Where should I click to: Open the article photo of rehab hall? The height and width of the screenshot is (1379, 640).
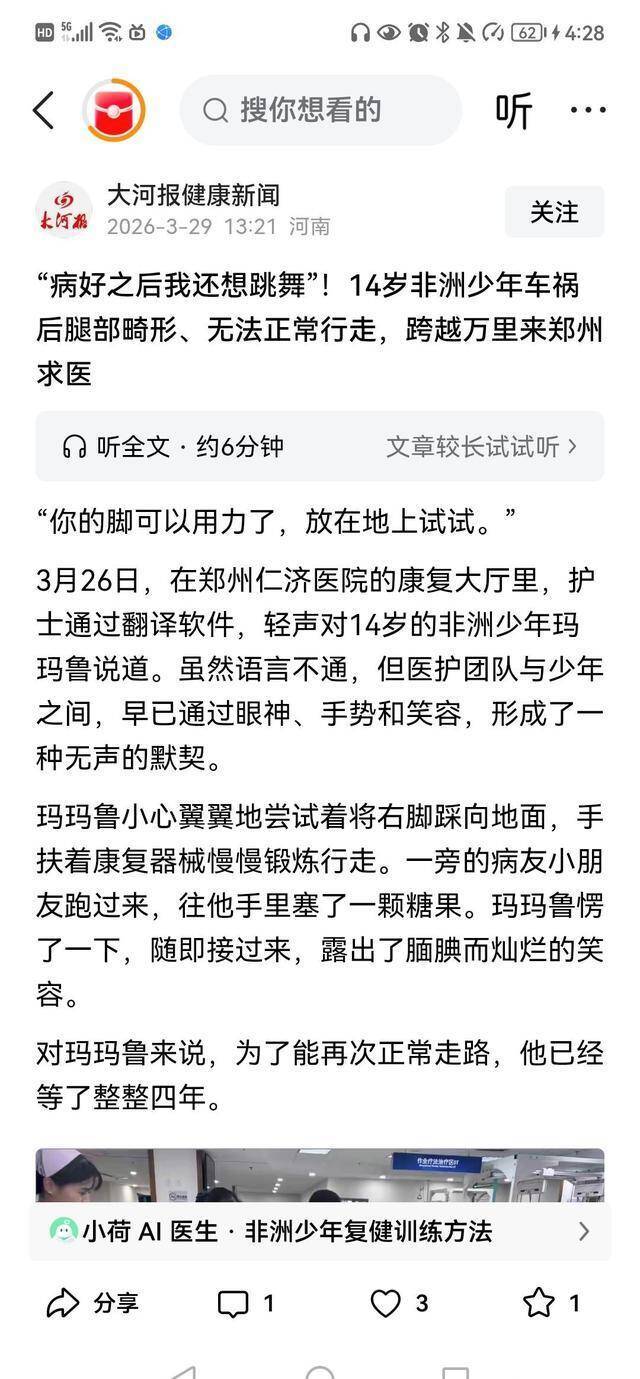(320, 1175)
